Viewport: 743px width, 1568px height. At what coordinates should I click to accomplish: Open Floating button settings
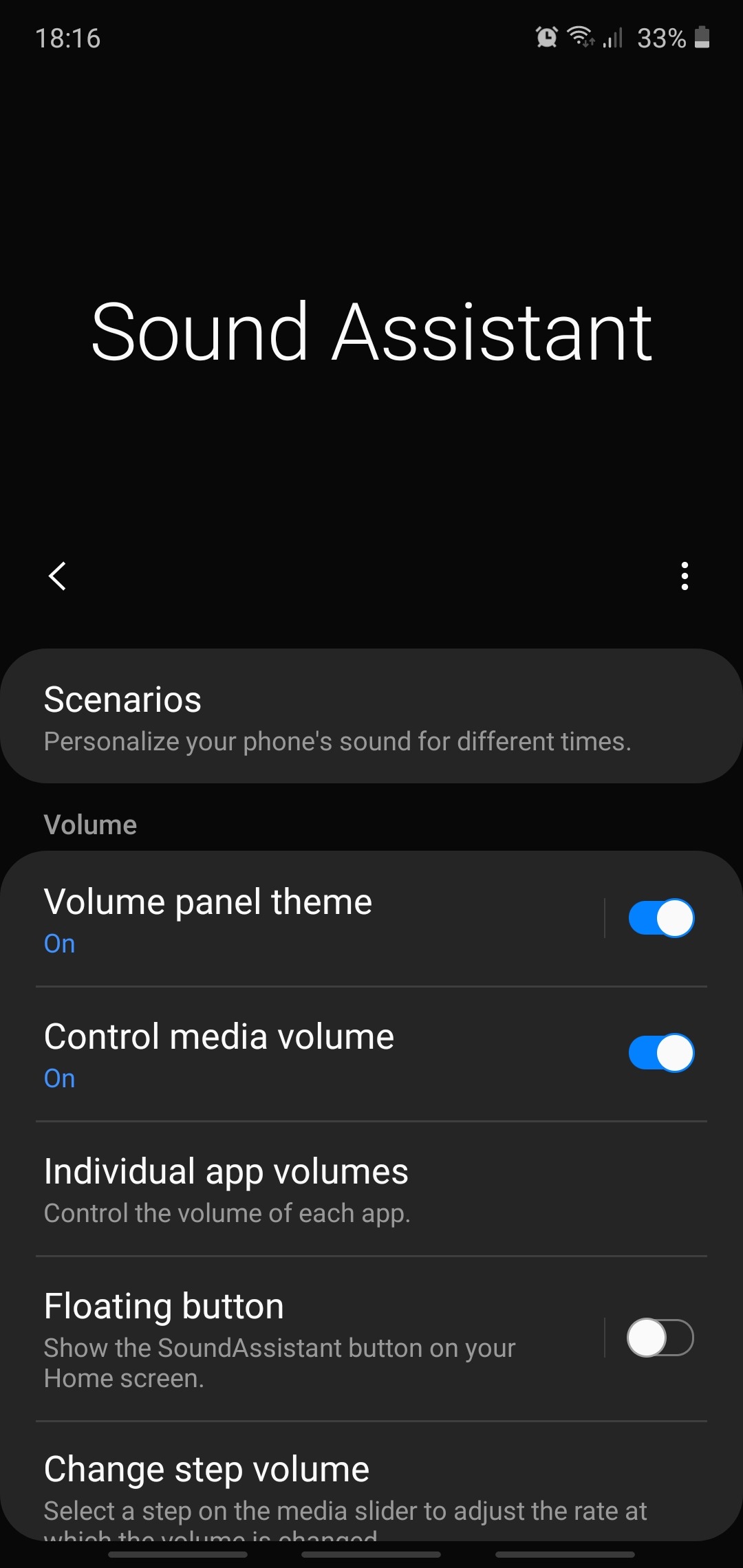click(x=303, y=1338)
